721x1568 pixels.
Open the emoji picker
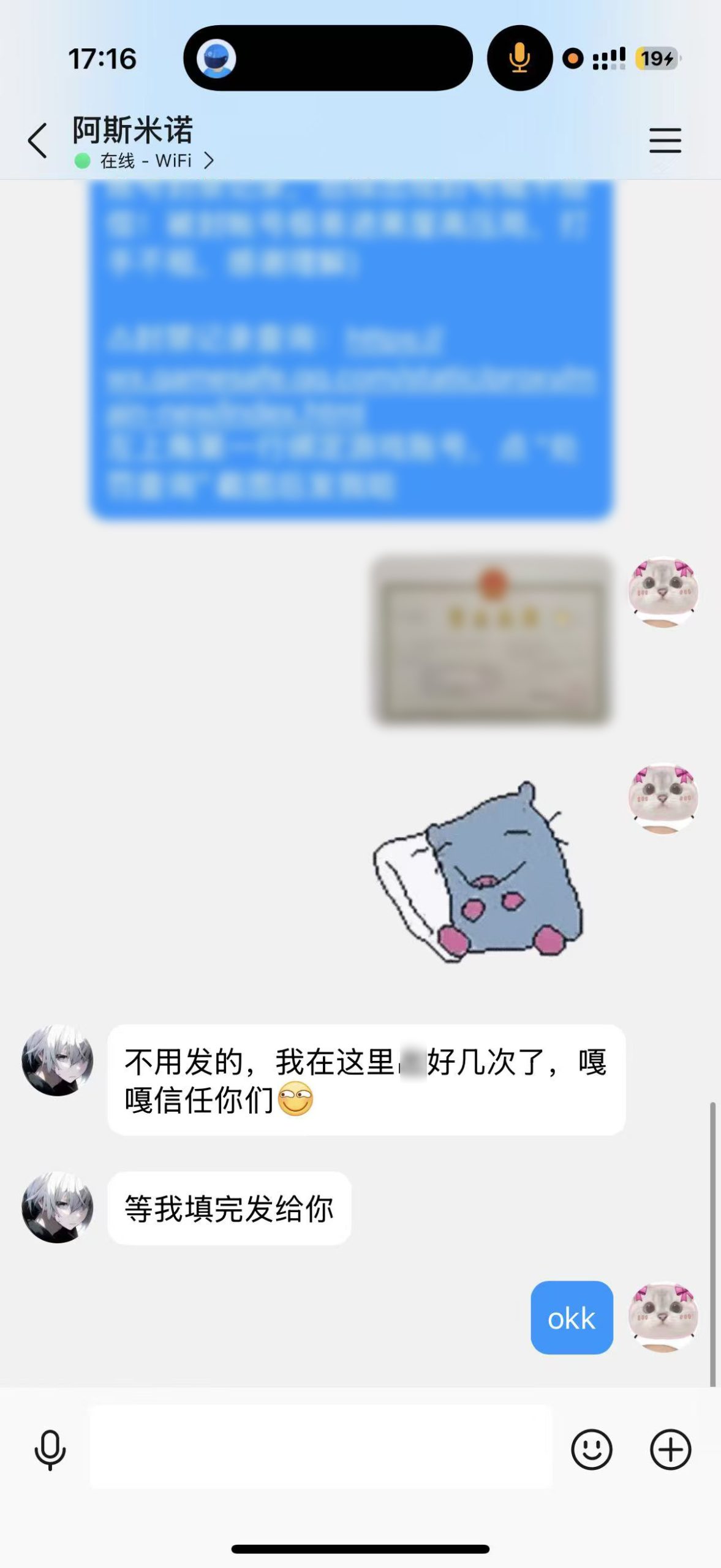591,1449
